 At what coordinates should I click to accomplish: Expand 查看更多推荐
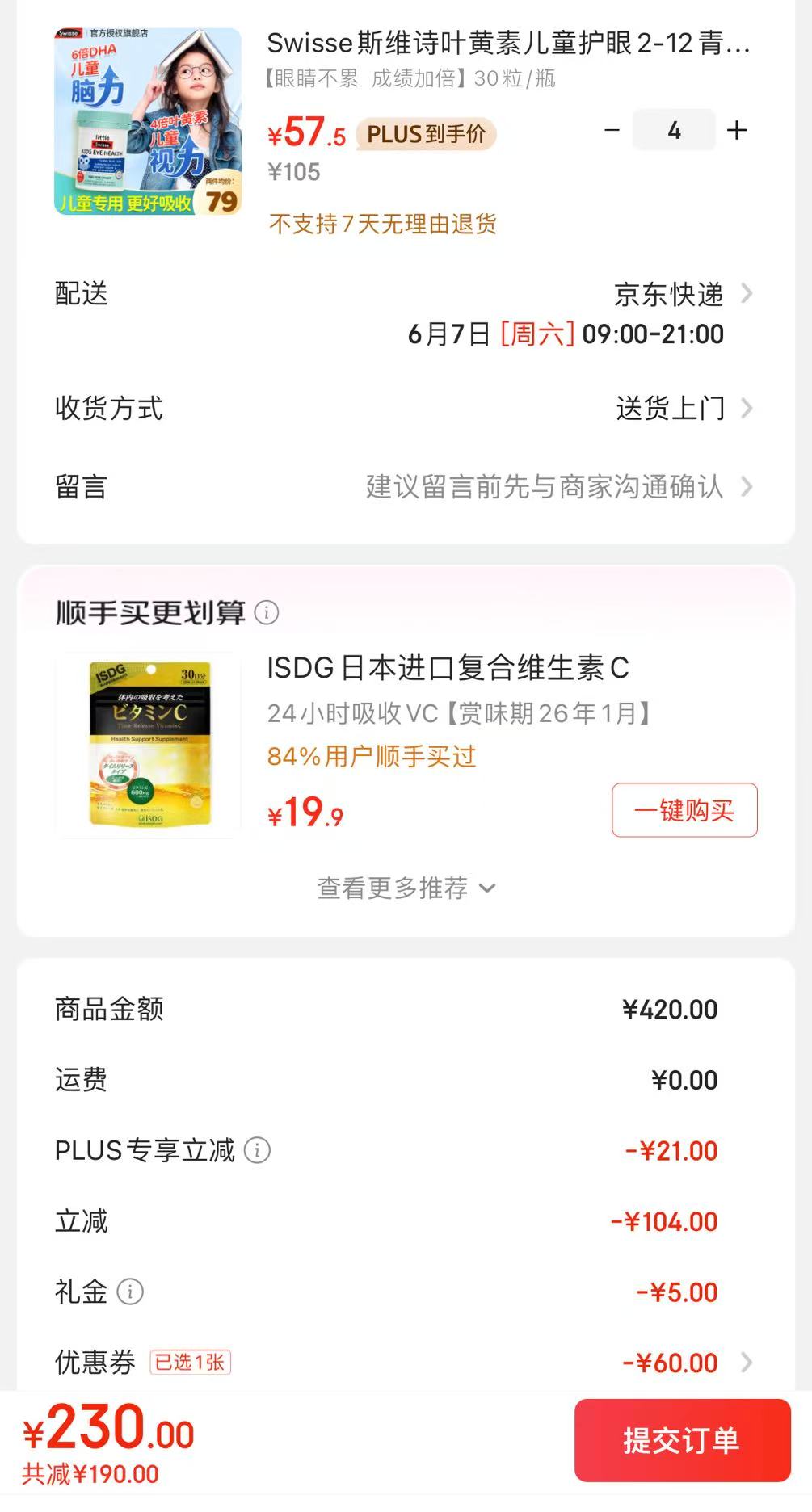[x=406, y=888]
